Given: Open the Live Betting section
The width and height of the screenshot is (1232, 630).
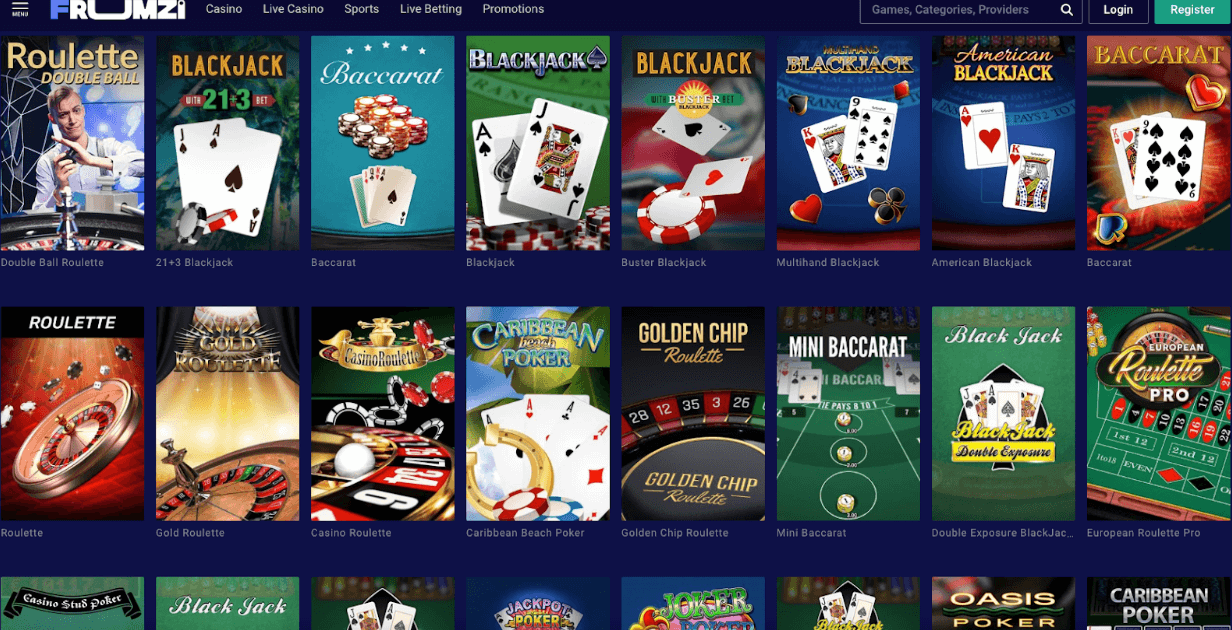Looking at the screenshot, I should coord(430,9).
